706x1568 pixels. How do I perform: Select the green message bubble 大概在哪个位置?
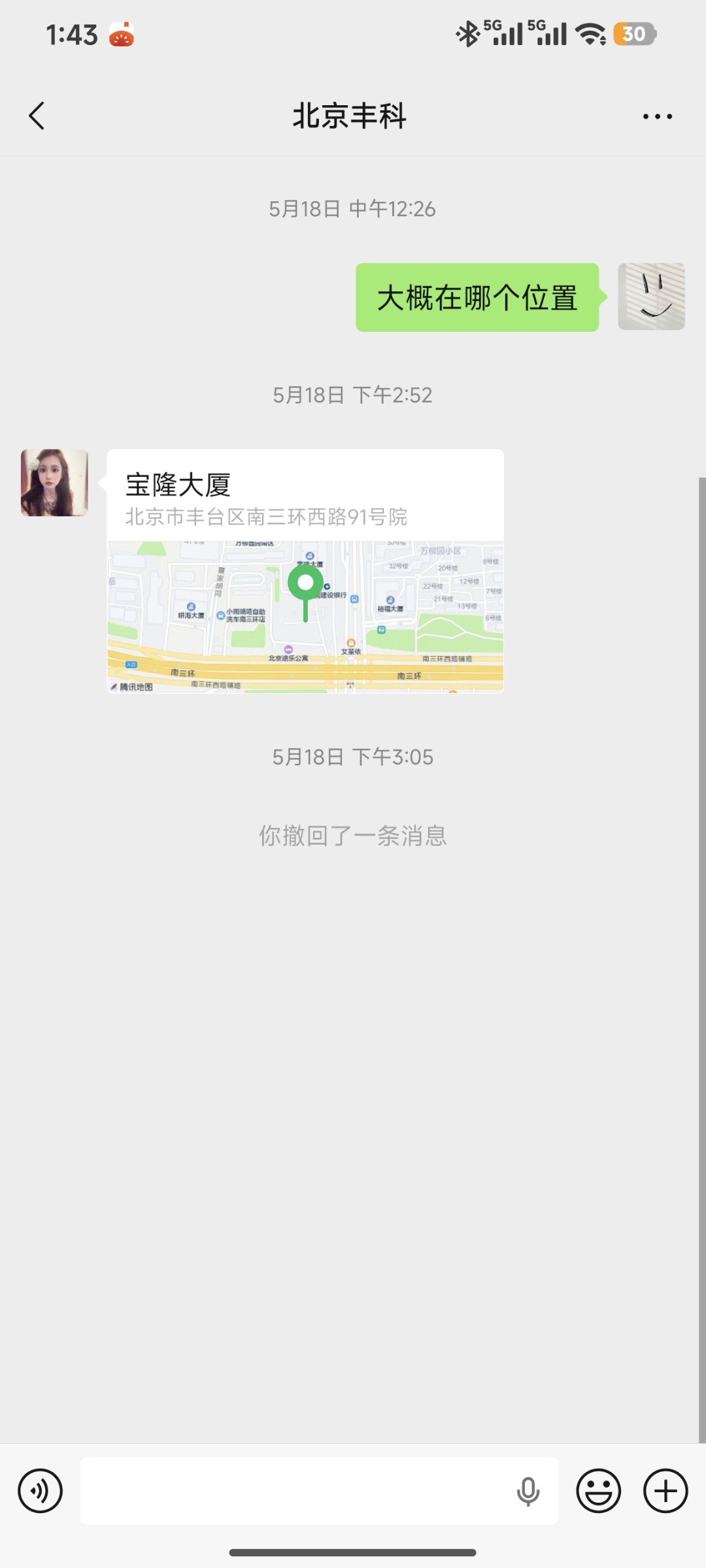pos(476,298)
